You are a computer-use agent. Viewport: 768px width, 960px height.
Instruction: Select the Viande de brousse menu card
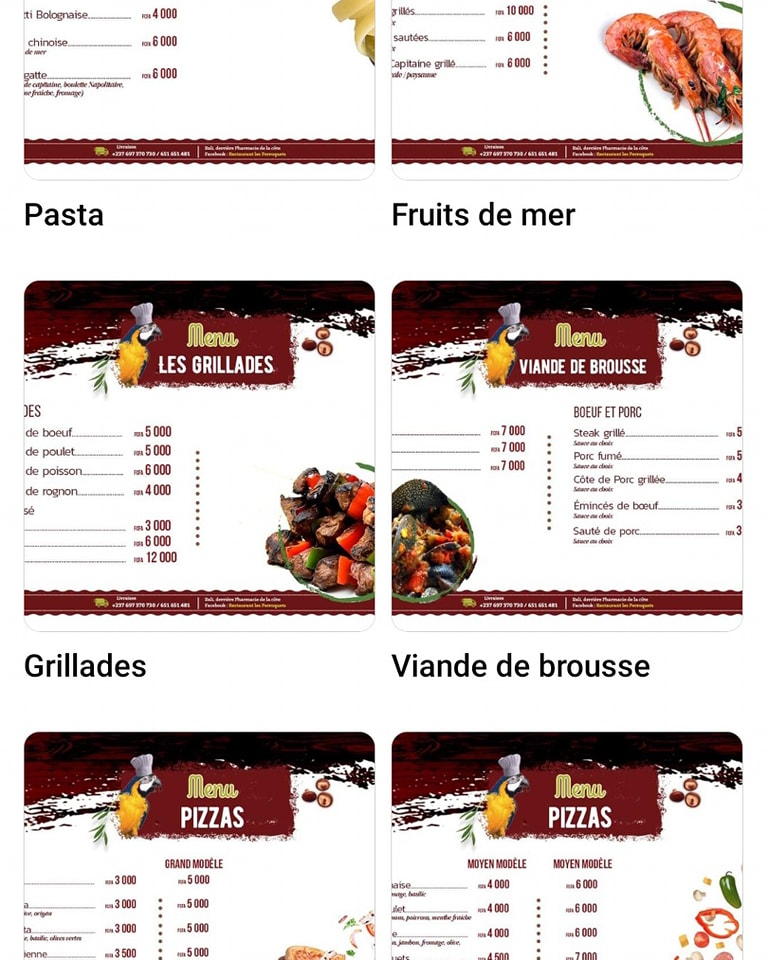pyautogui.click(x=566, y=455)
